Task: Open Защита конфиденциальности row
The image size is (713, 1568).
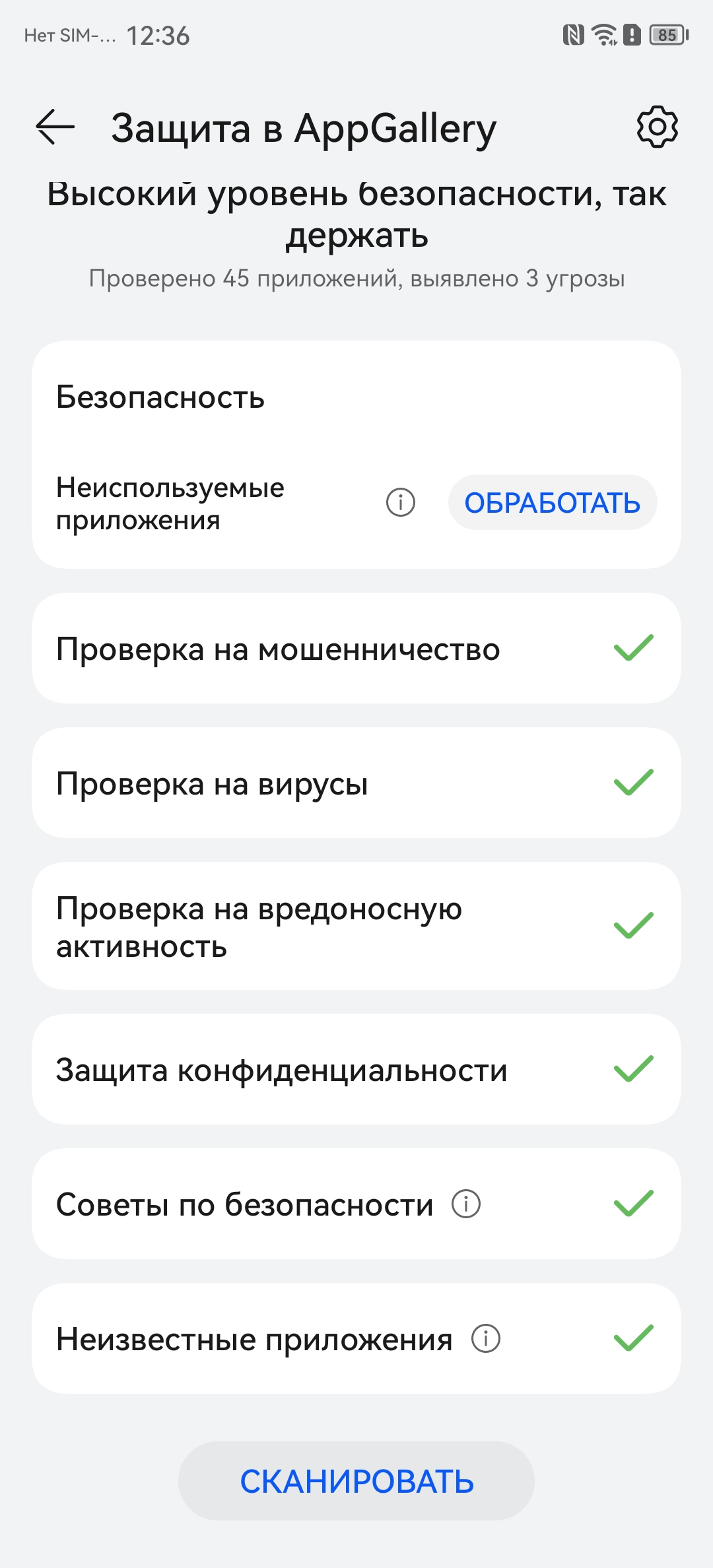Action: click(356, 1070)
